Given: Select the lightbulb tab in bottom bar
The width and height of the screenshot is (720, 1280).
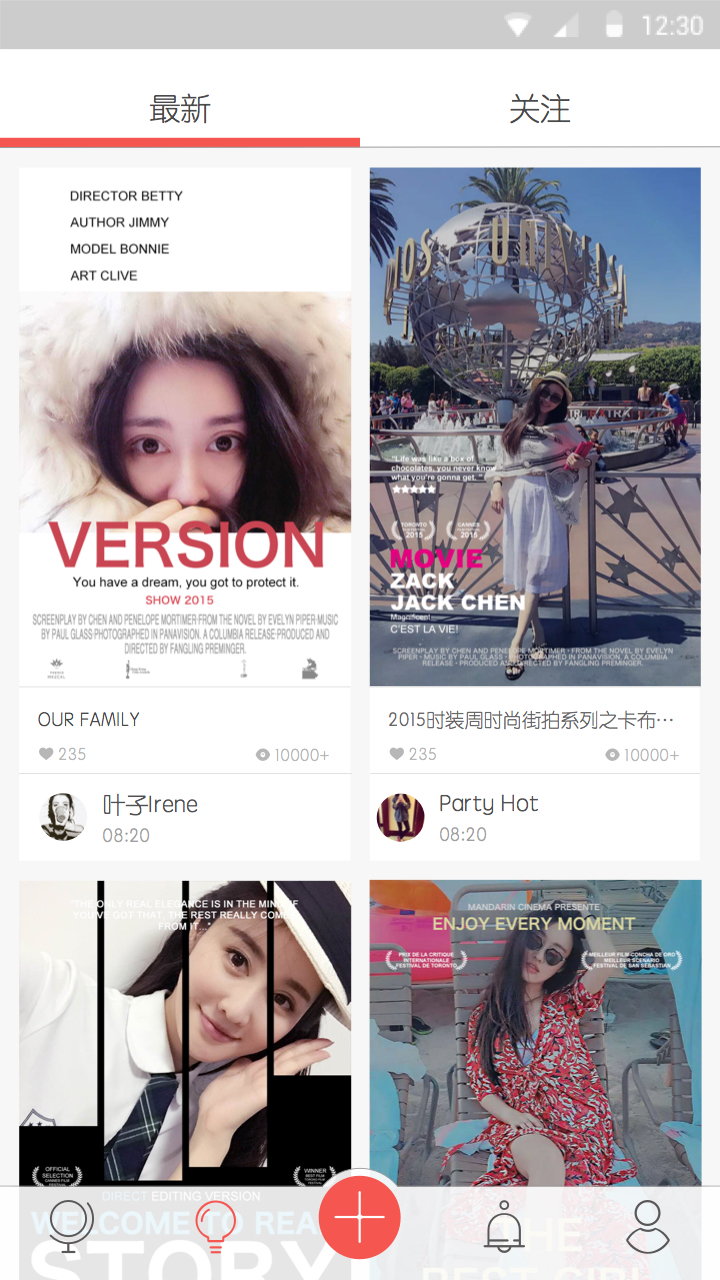Looking at the screenshot, I should pos(216,1225).
